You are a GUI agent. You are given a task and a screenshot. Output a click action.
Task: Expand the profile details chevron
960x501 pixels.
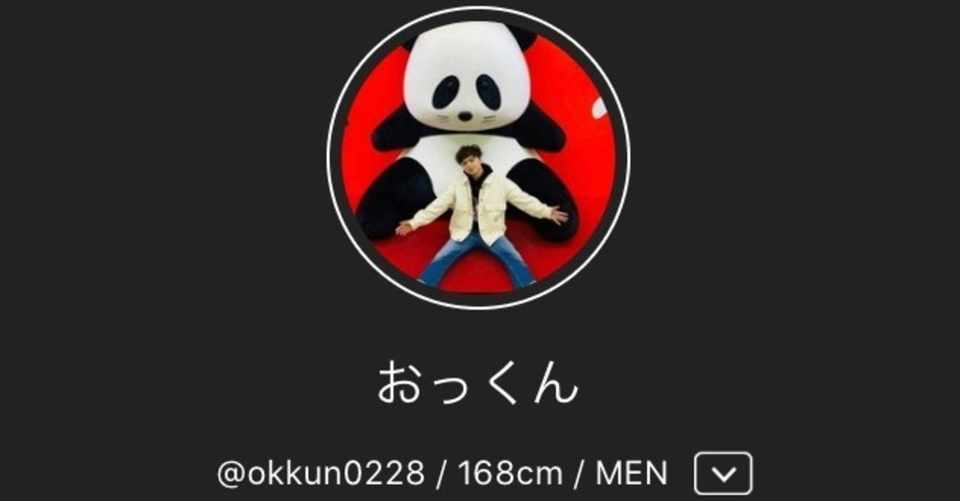(x=722, y=471)
